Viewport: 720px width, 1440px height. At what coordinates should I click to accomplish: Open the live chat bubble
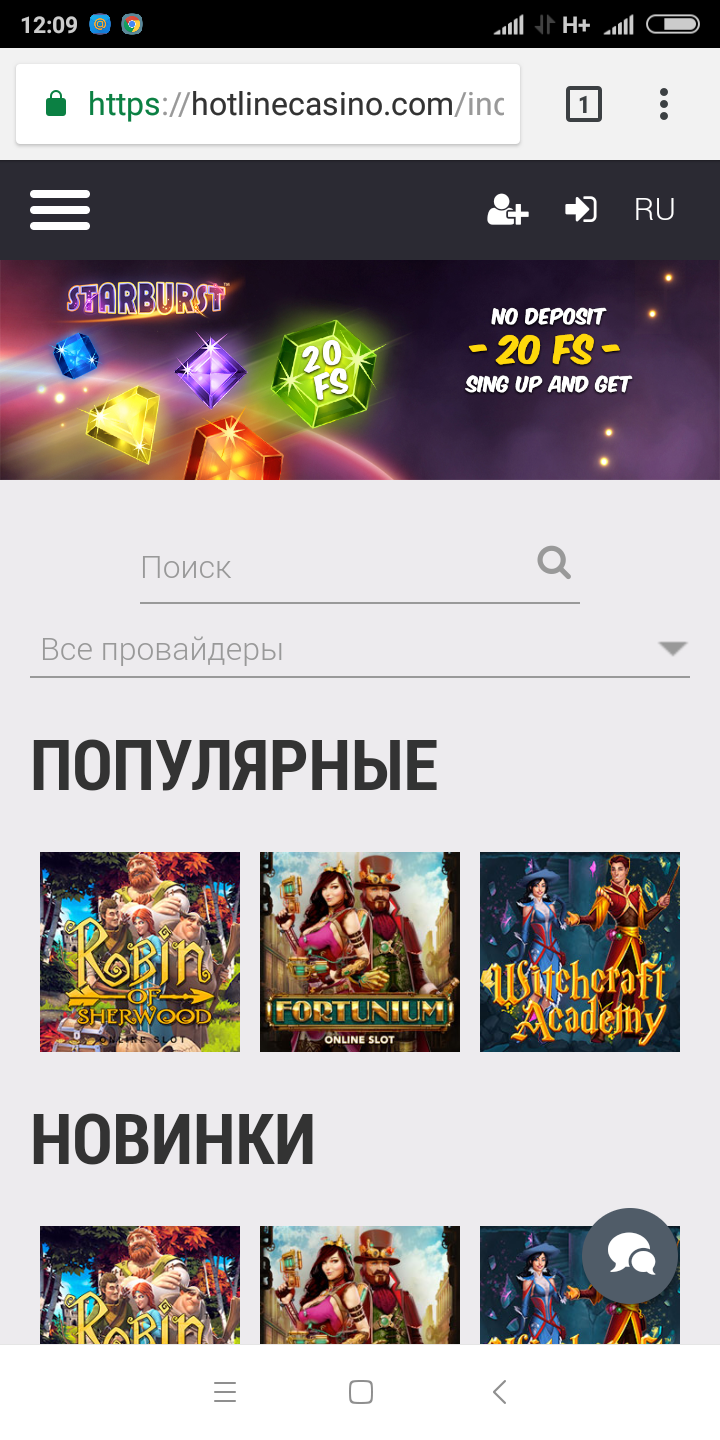click(631, 1255)
